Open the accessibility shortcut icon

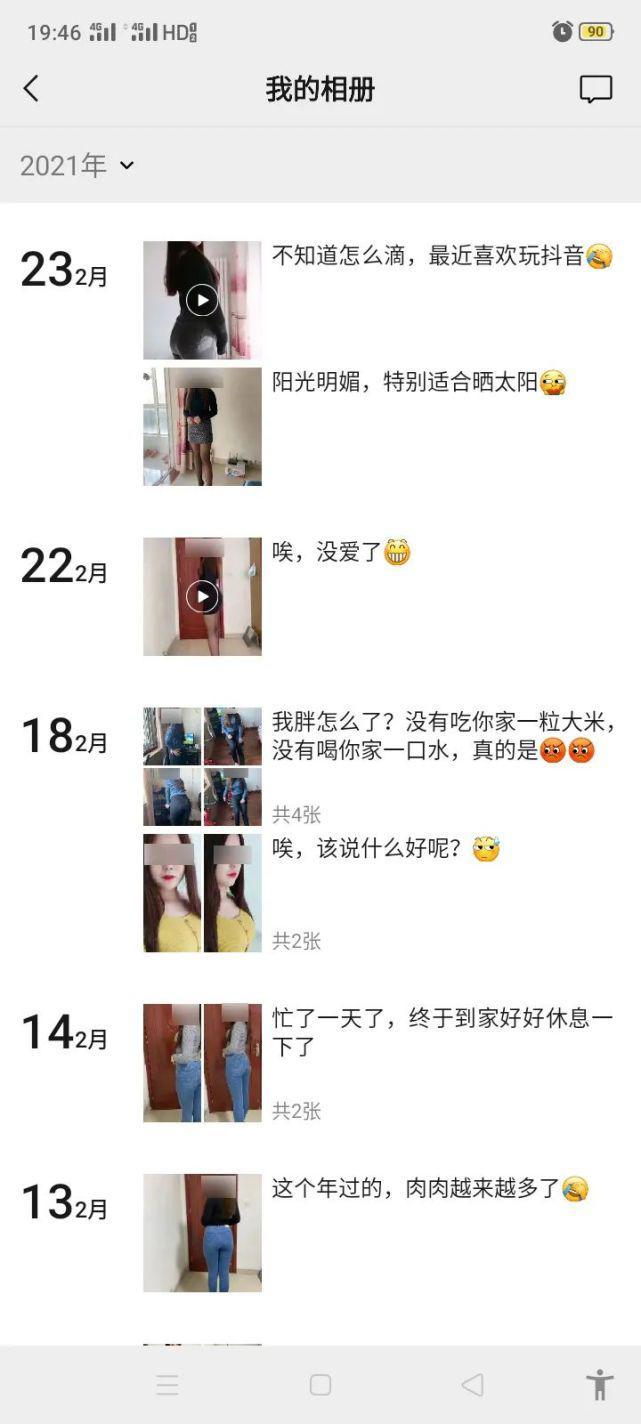pyautogui.click(x=599, y=1385)
